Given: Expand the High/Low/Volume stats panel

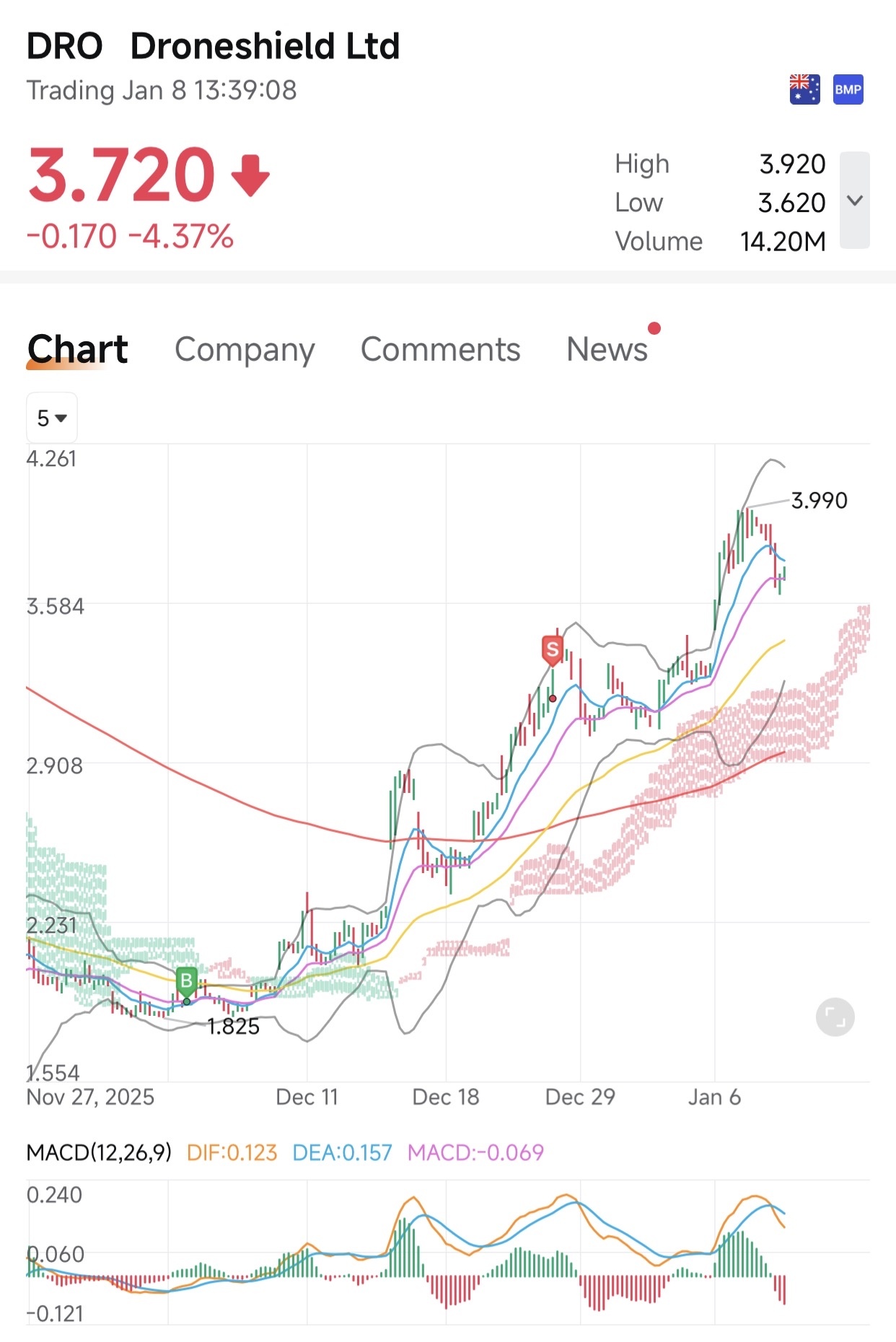Looking at the screenshot, I should 855,201.
